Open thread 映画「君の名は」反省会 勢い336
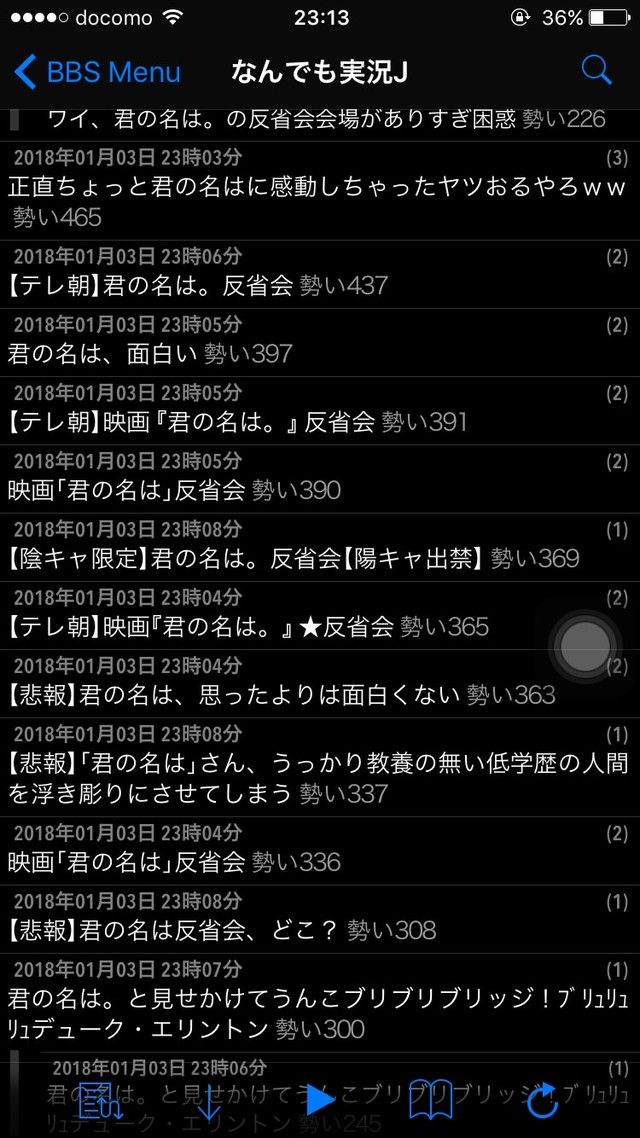 pyautogui.click(x=320, y=851)
